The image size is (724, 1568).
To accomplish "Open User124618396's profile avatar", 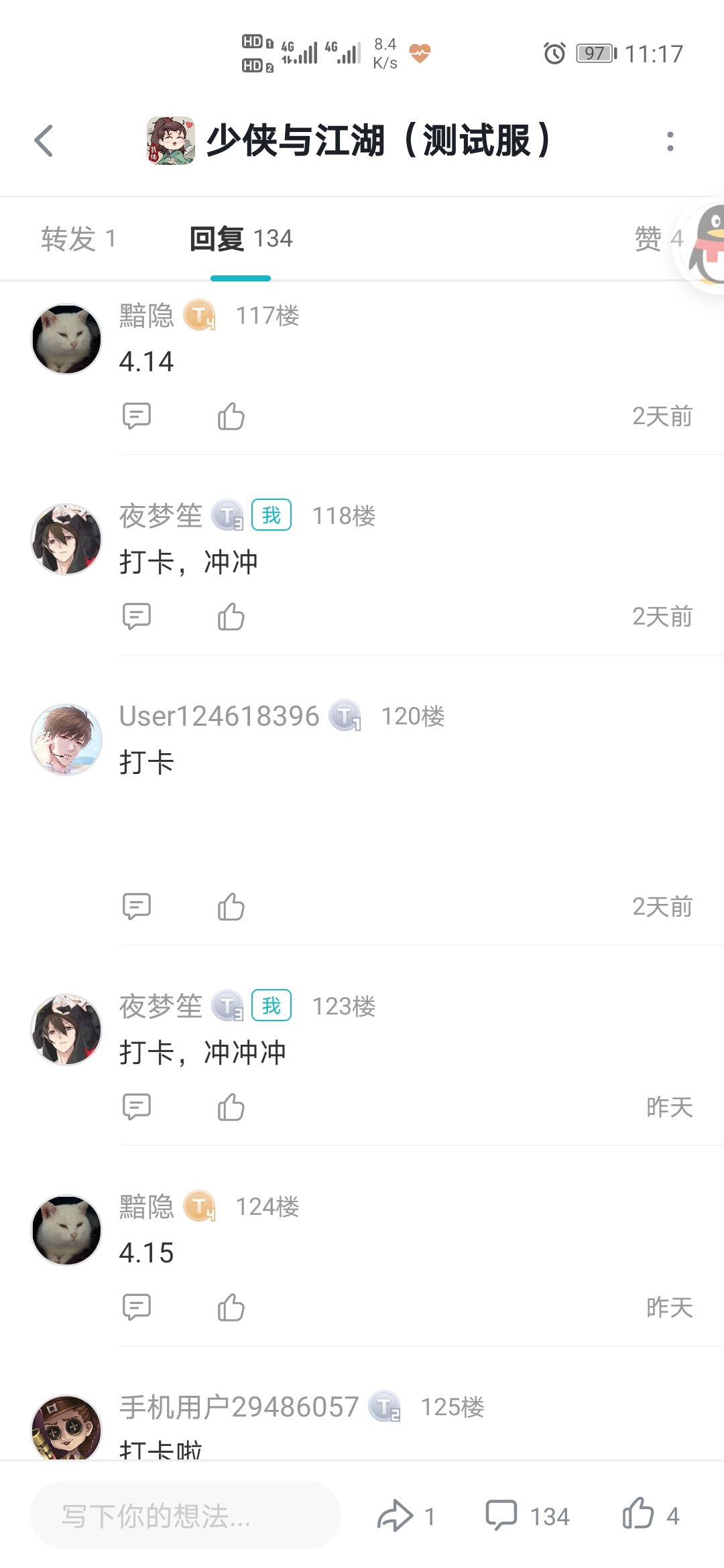I will click(66, 740).
